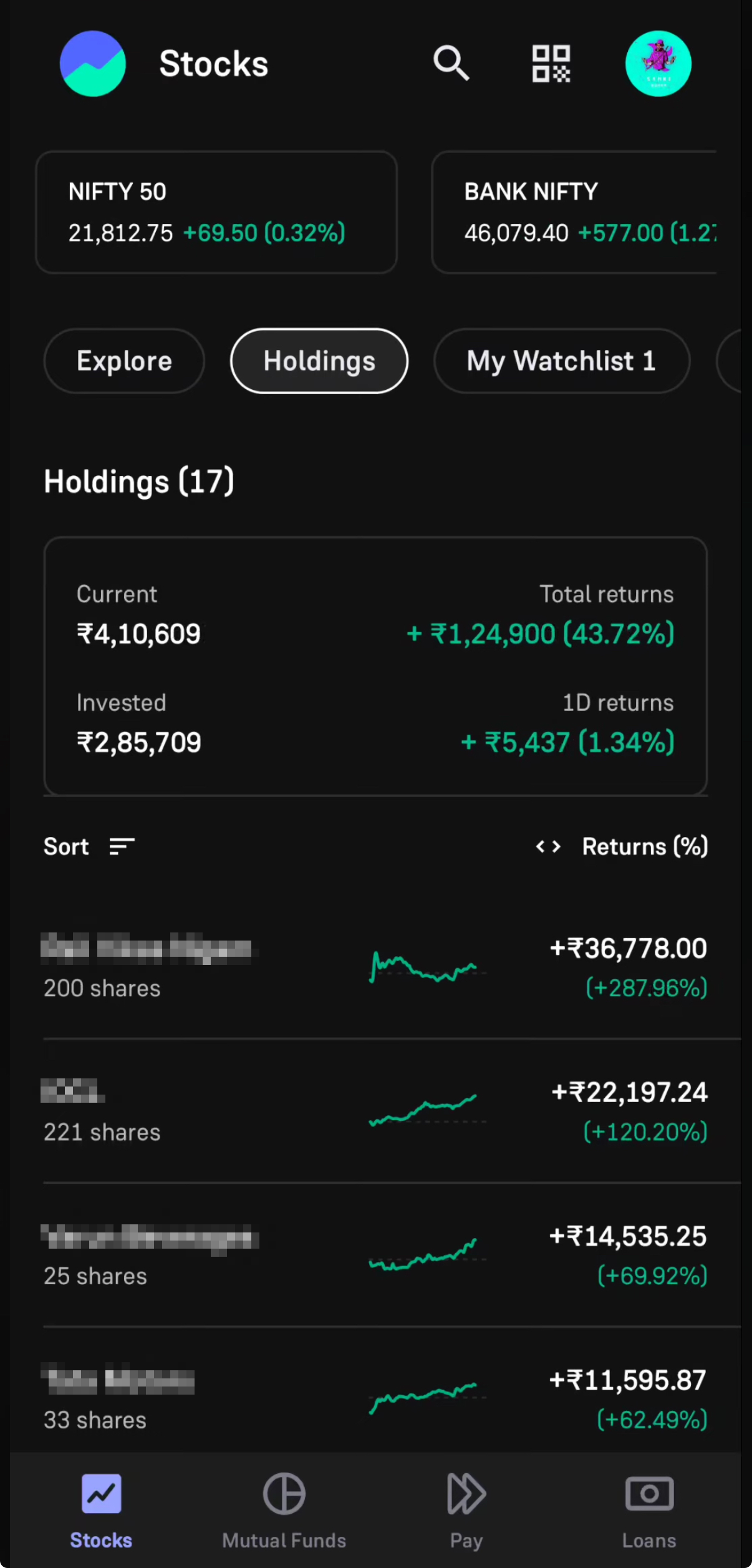
Task: Switch to the Explore tab
Action: (124, 361)
